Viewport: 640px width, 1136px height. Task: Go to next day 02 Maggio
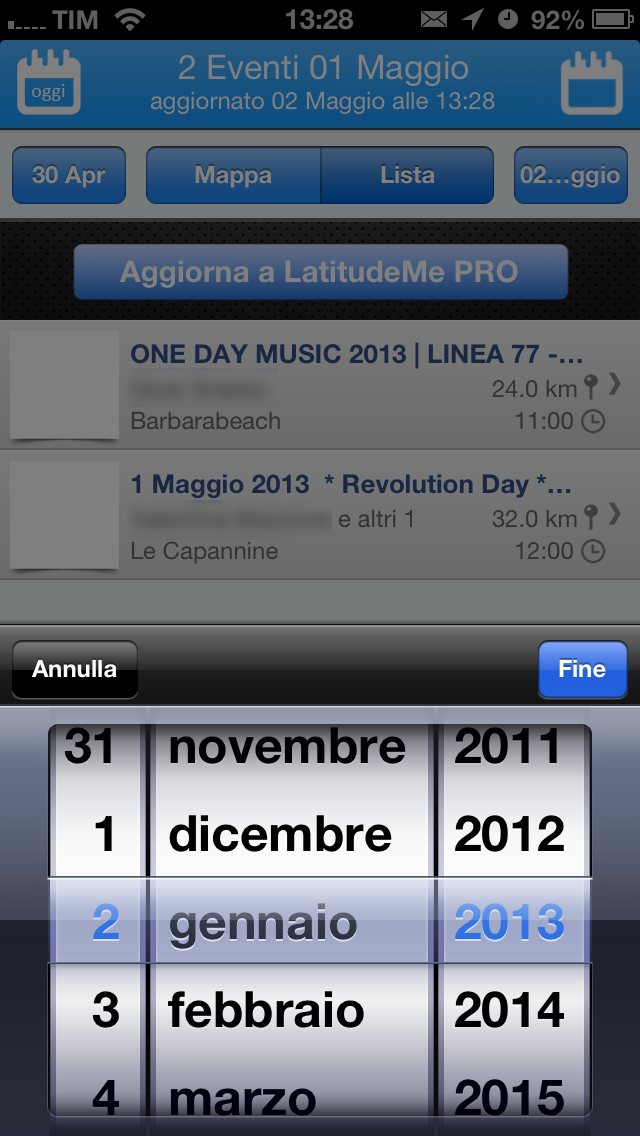point(571,175)
